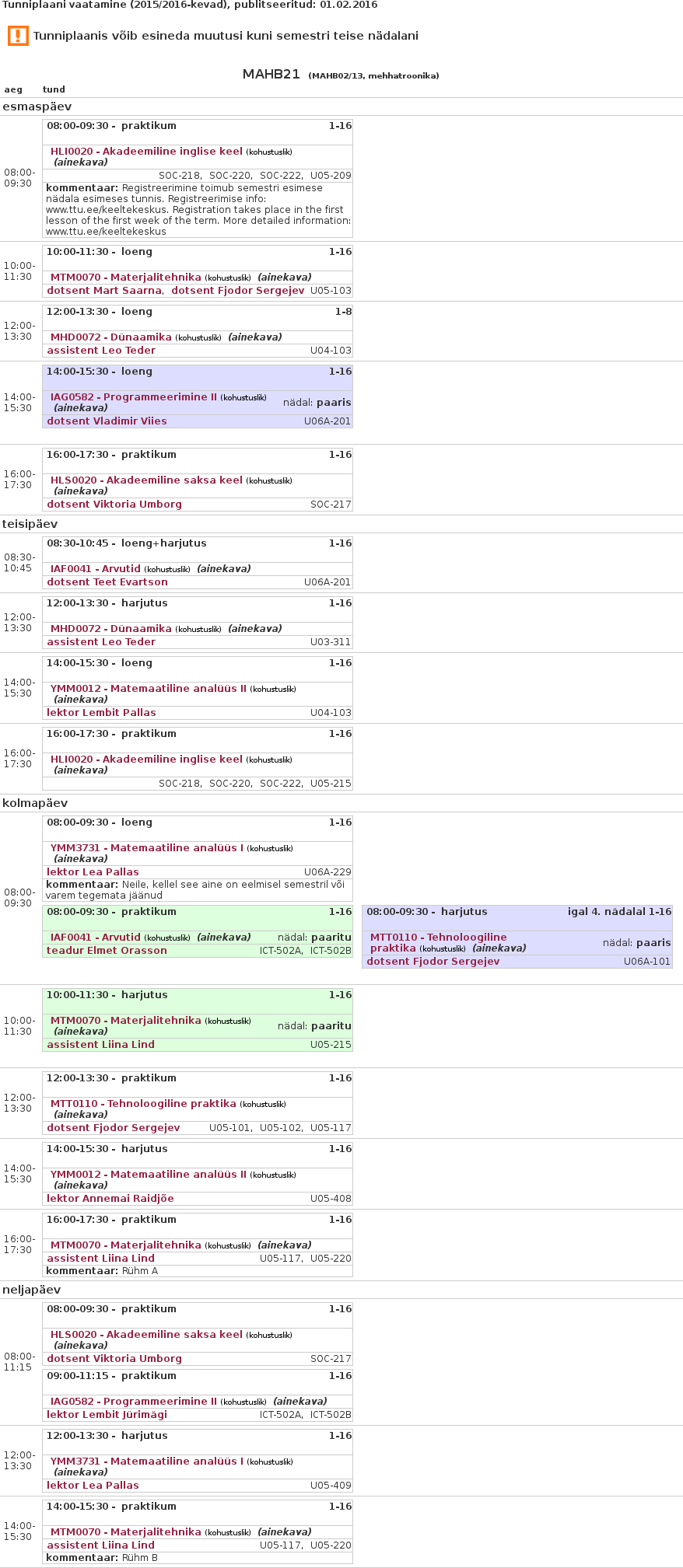
Task: Open lecturer Mart Saarna's link
Action: (104, 291)
